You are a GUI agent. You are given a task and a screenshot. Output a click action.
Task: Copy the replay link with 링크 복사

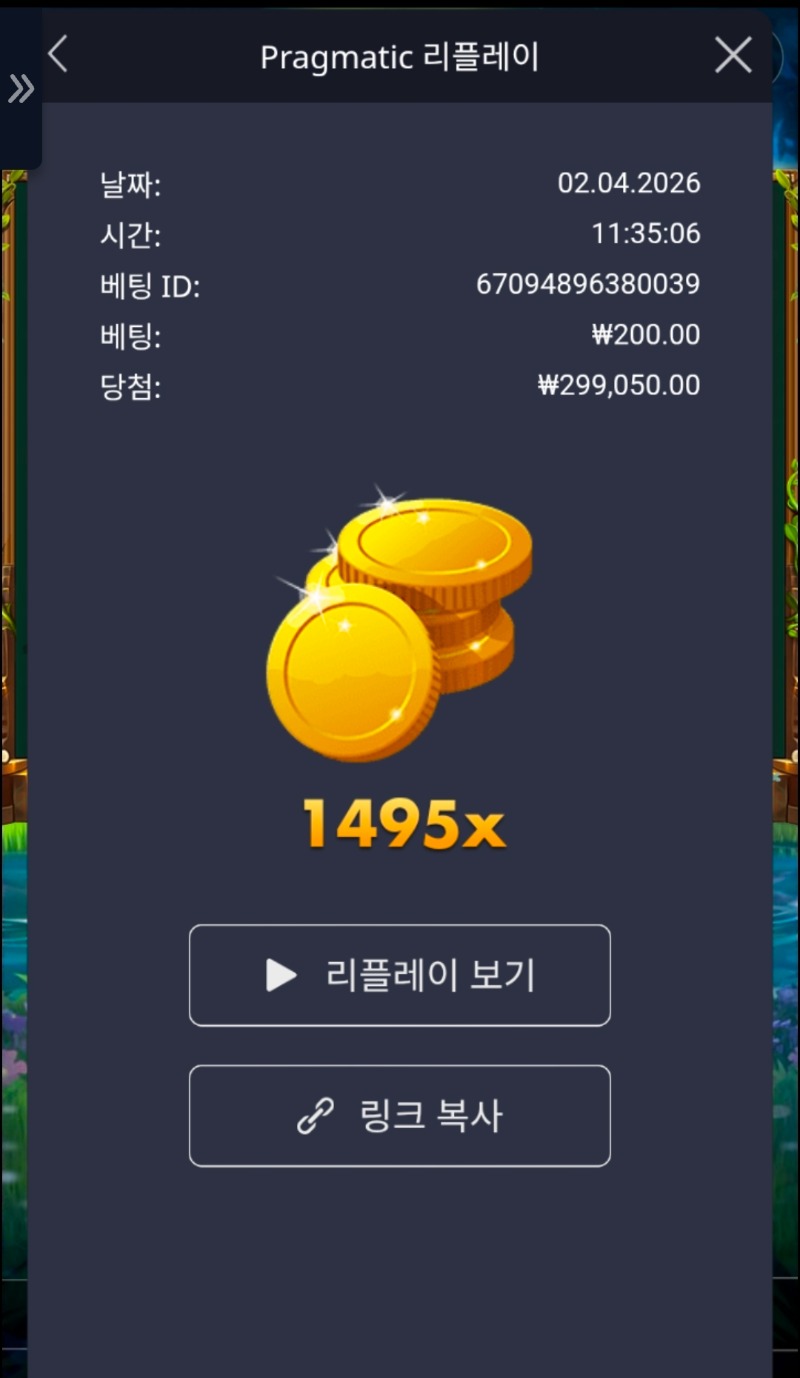(x=400, y=1116)
